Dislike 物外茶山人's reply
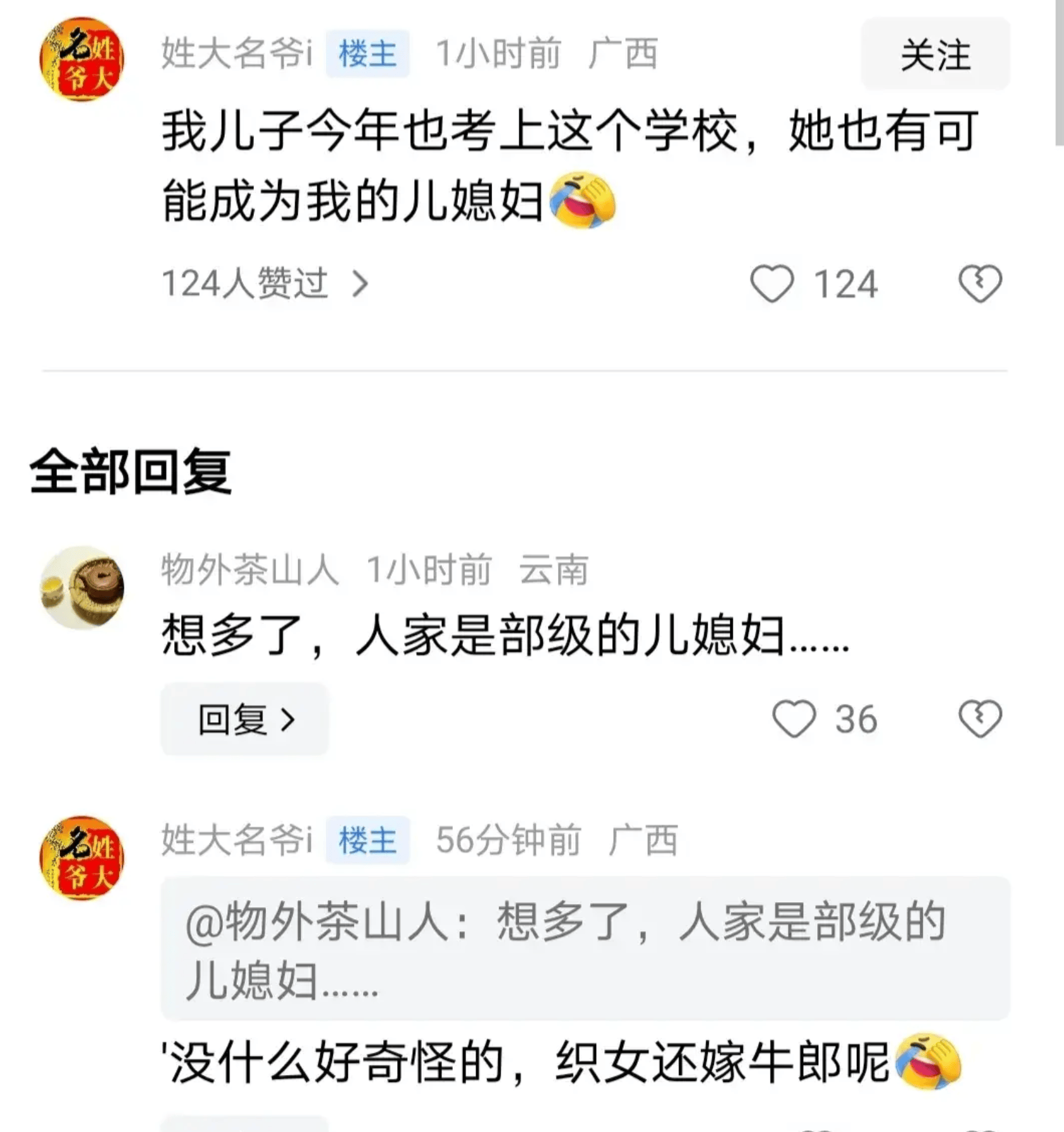Viewport: 1064px width, 1132px height. [980, 719]
